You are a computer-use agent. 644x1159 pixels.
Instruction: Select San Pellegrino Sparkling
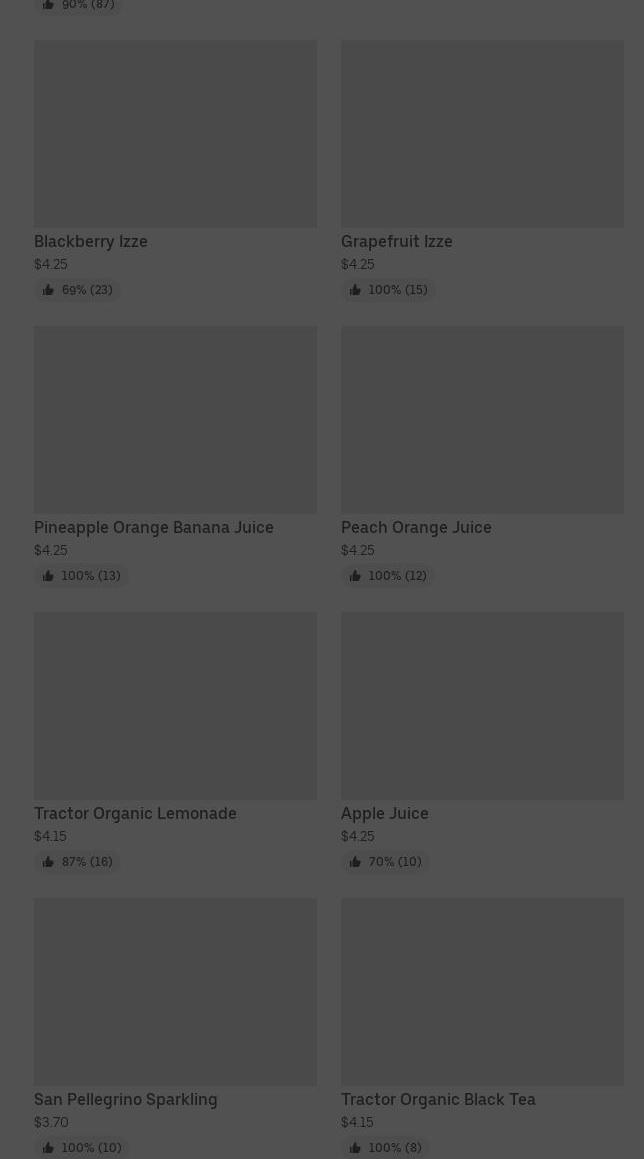coord(175,992)
